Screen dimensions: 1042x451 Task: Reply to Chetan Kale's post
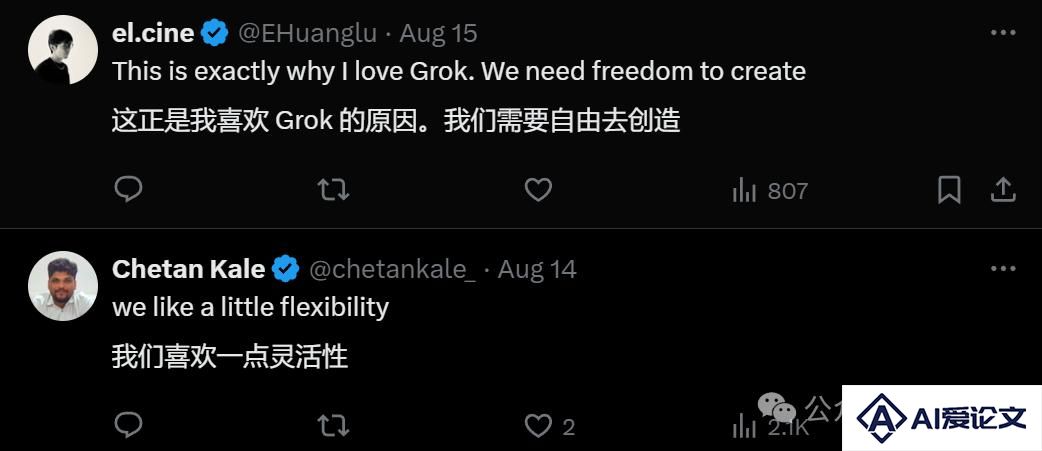tap(128, 425)
